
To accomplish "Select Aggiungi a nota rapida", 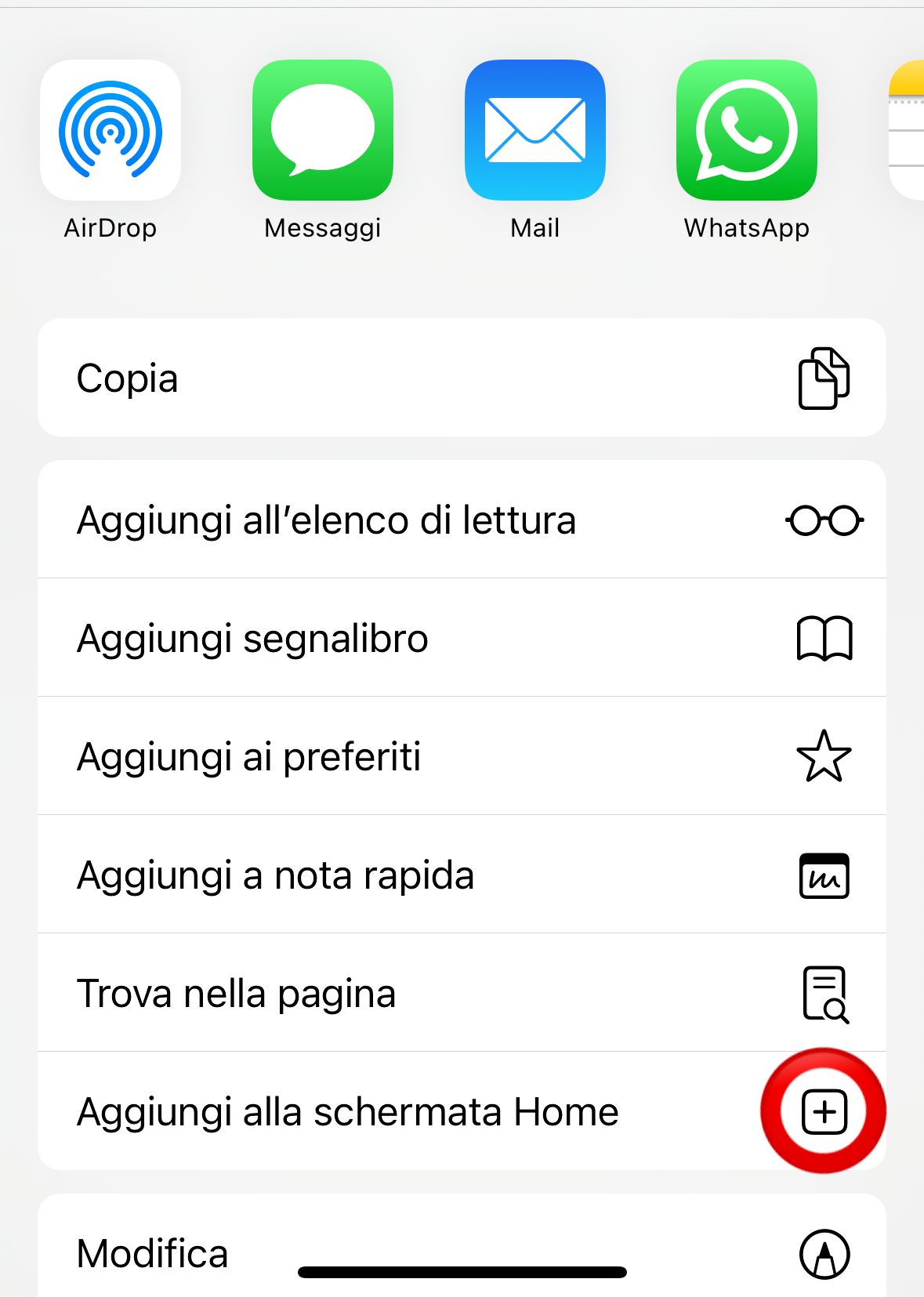I will coord(462,875).
